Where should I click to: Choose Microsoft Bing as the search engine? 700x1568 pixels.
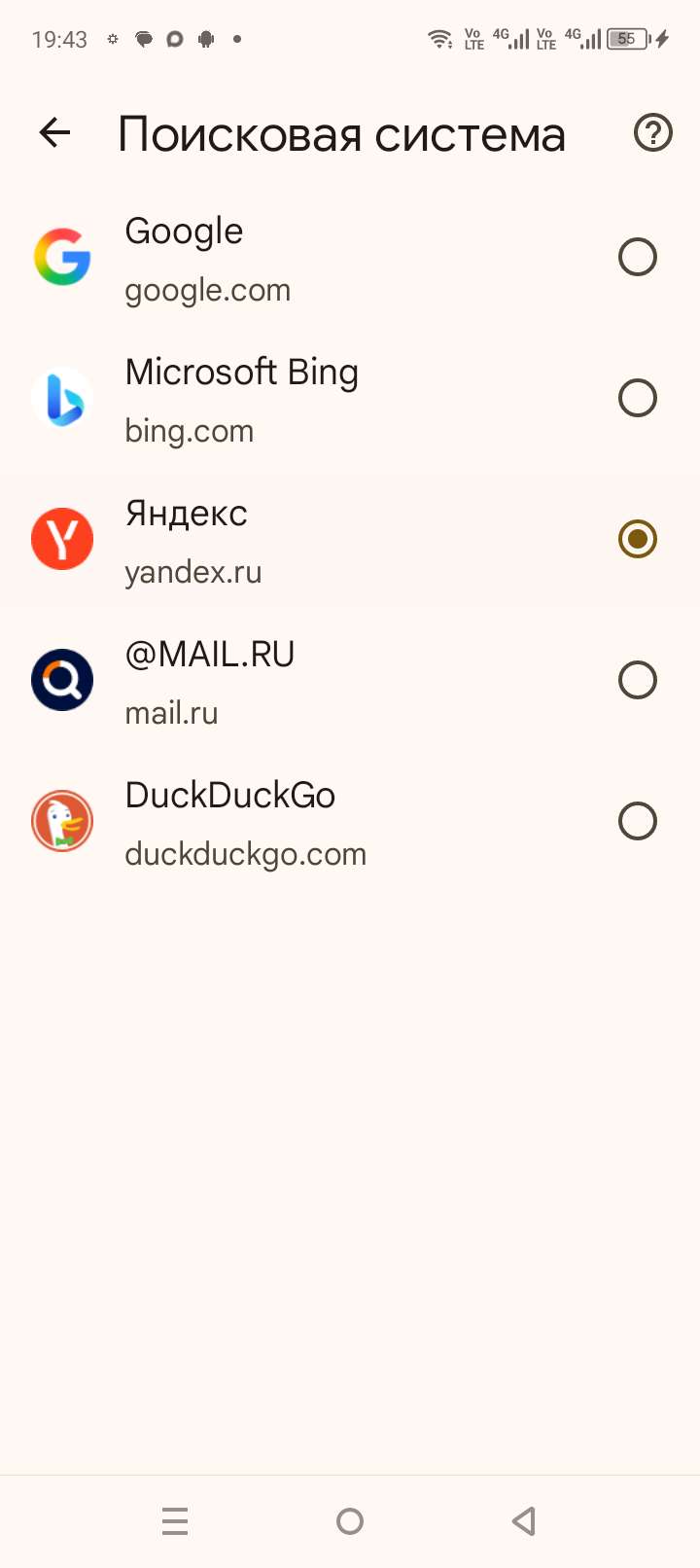[637, 399]
